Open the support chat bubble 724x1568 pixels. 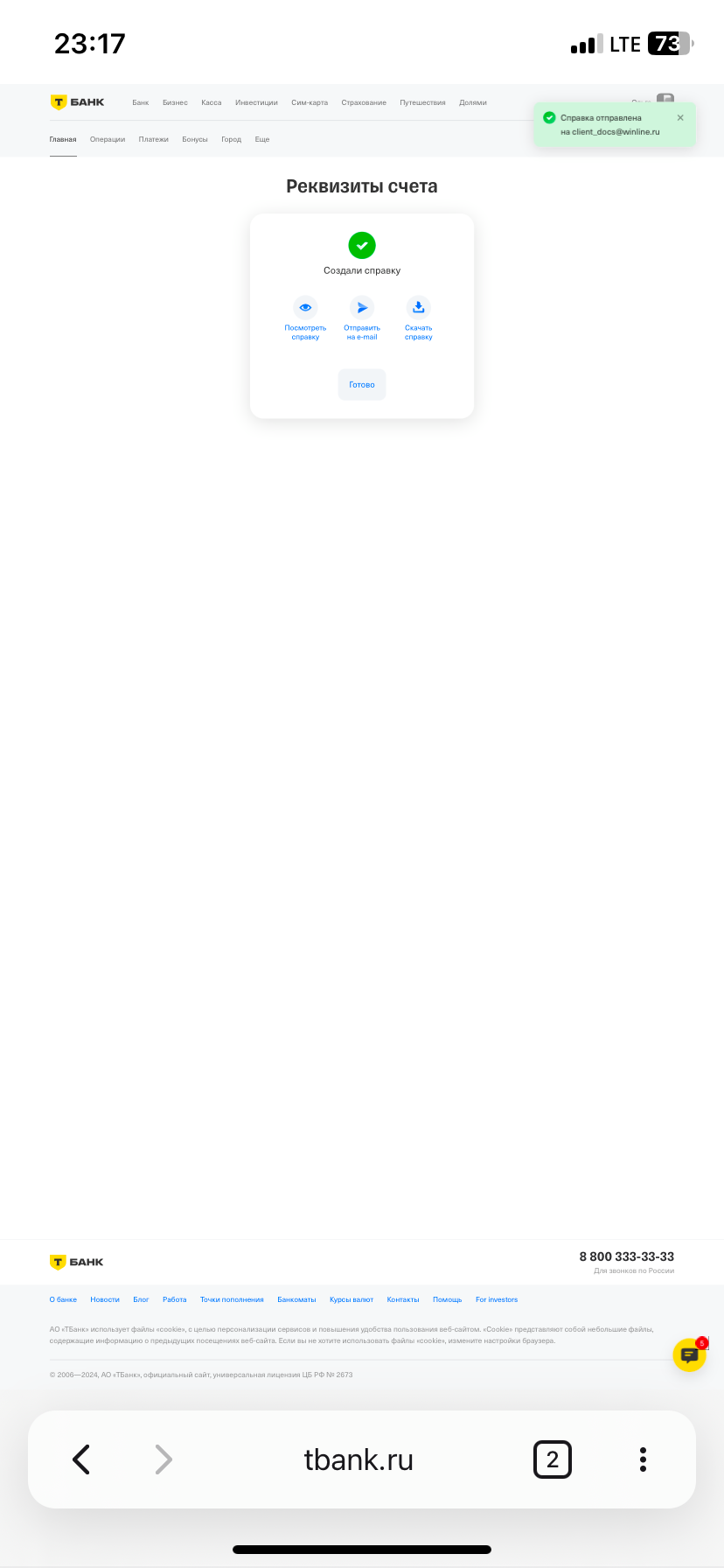[689, 1355]
